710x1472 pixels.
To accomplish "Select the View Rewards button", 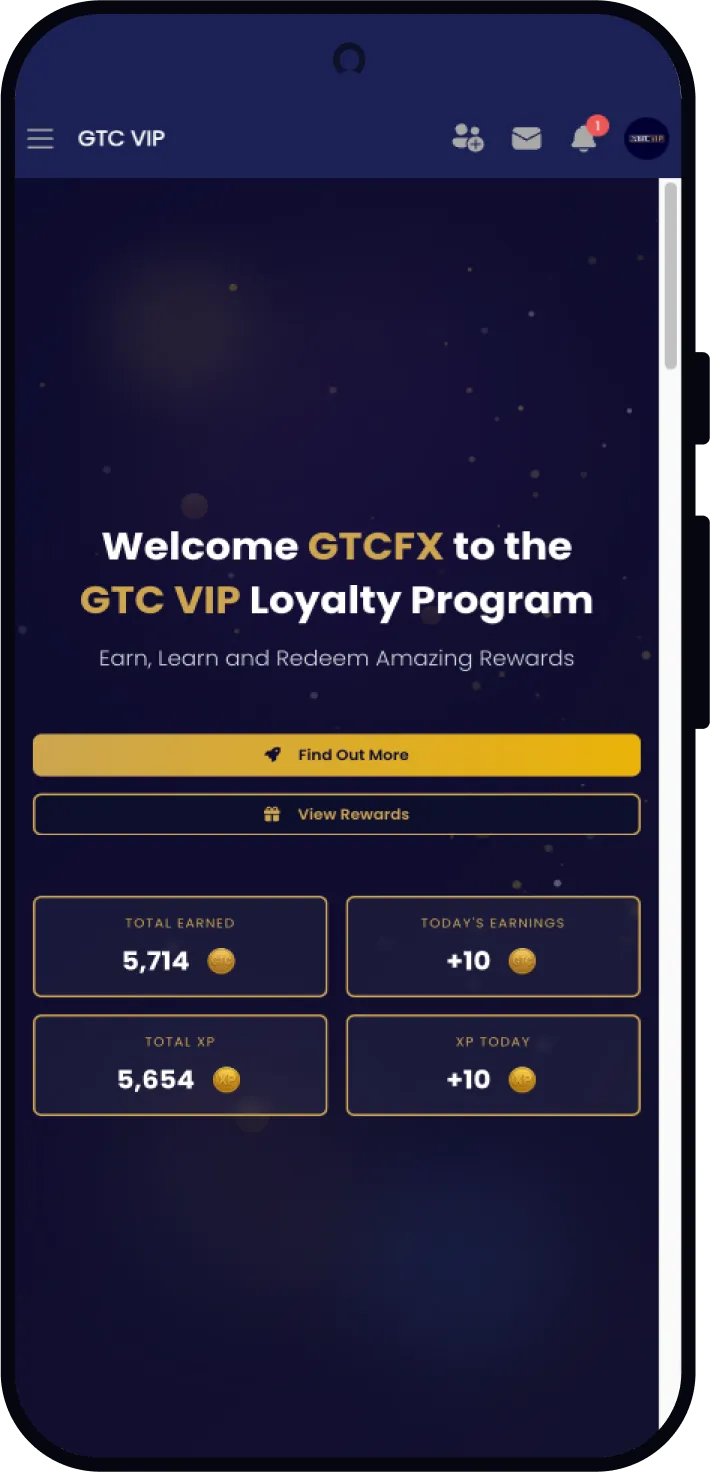I will (x=336, y=814).
